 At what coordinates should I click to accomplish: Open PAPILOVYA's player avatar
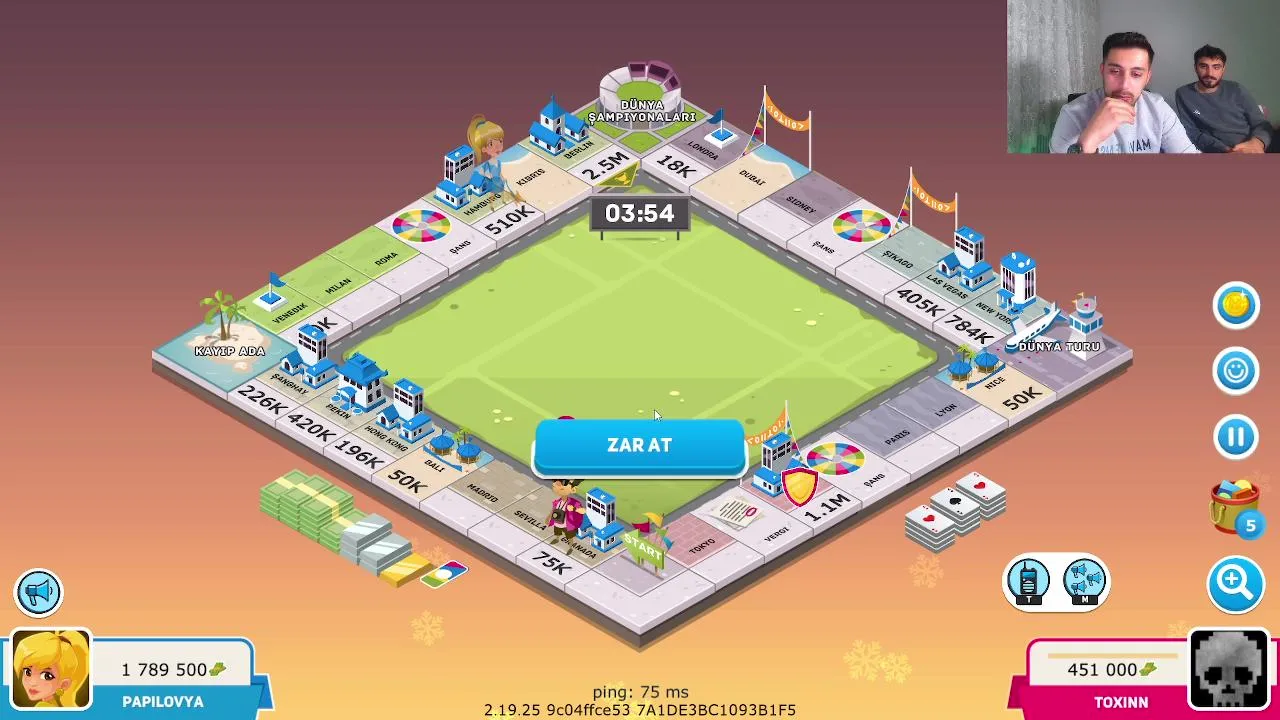[x=51, y=669]
